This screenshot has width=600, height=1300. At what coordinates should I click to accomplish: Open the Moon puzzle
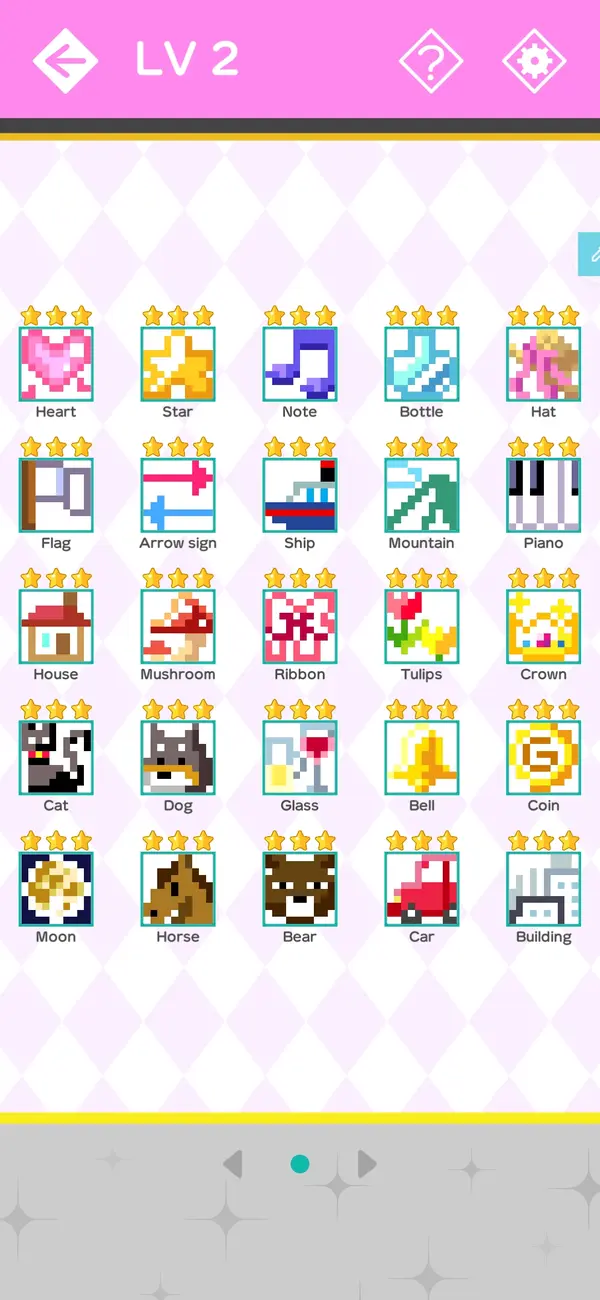(56, 889)
